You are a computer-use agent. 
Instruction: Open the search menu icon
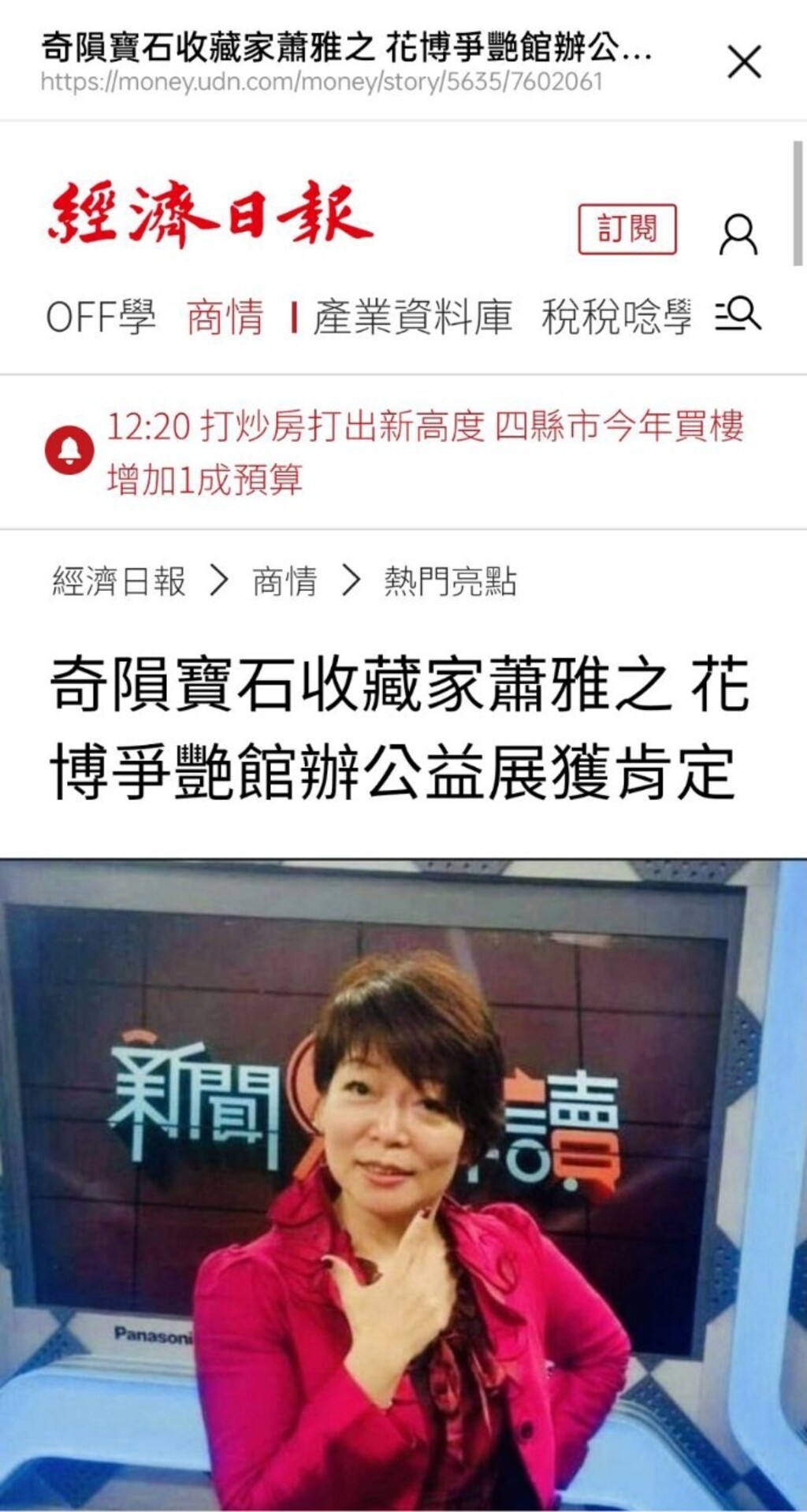(738, 314)
